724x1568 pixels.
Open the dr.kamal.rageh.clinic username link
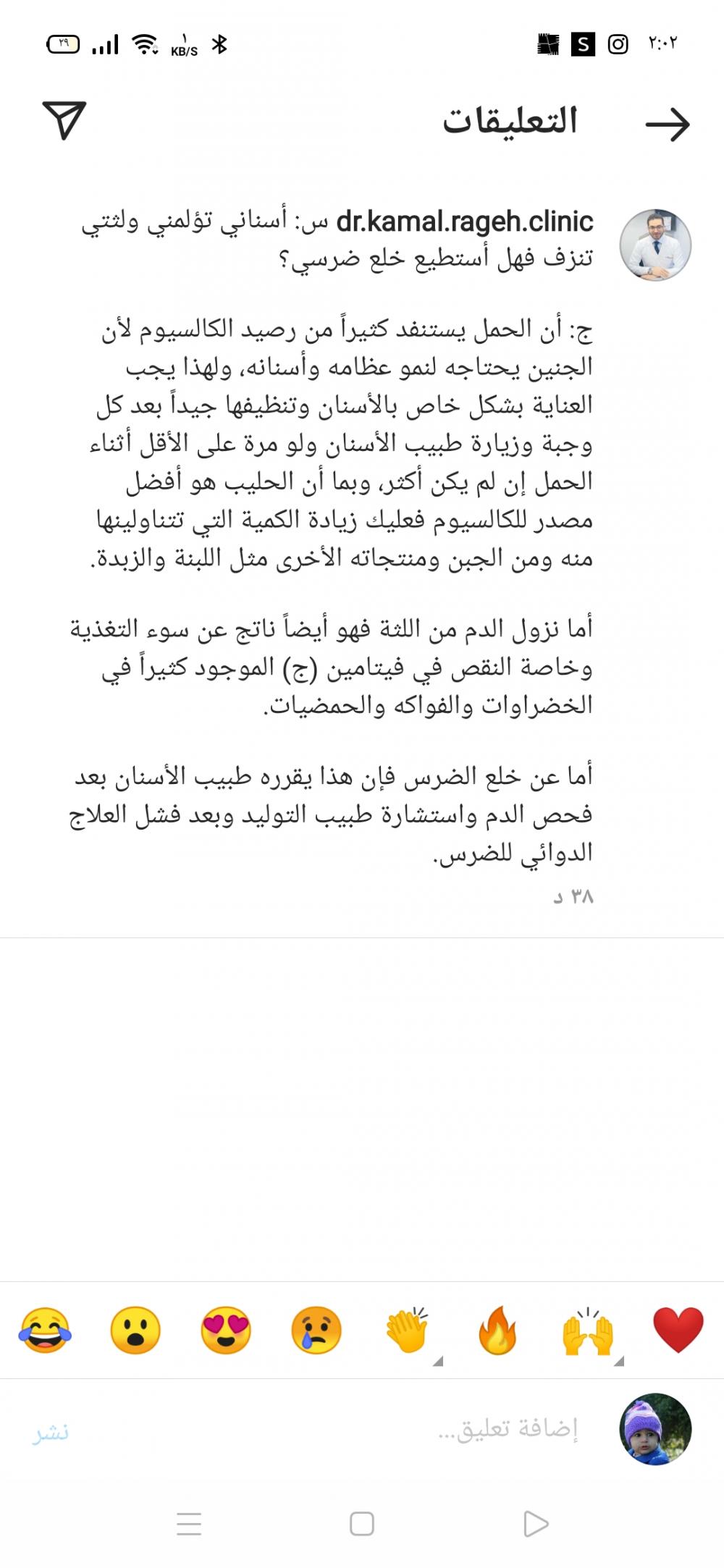pyautogui.click(x=465, y=222)
